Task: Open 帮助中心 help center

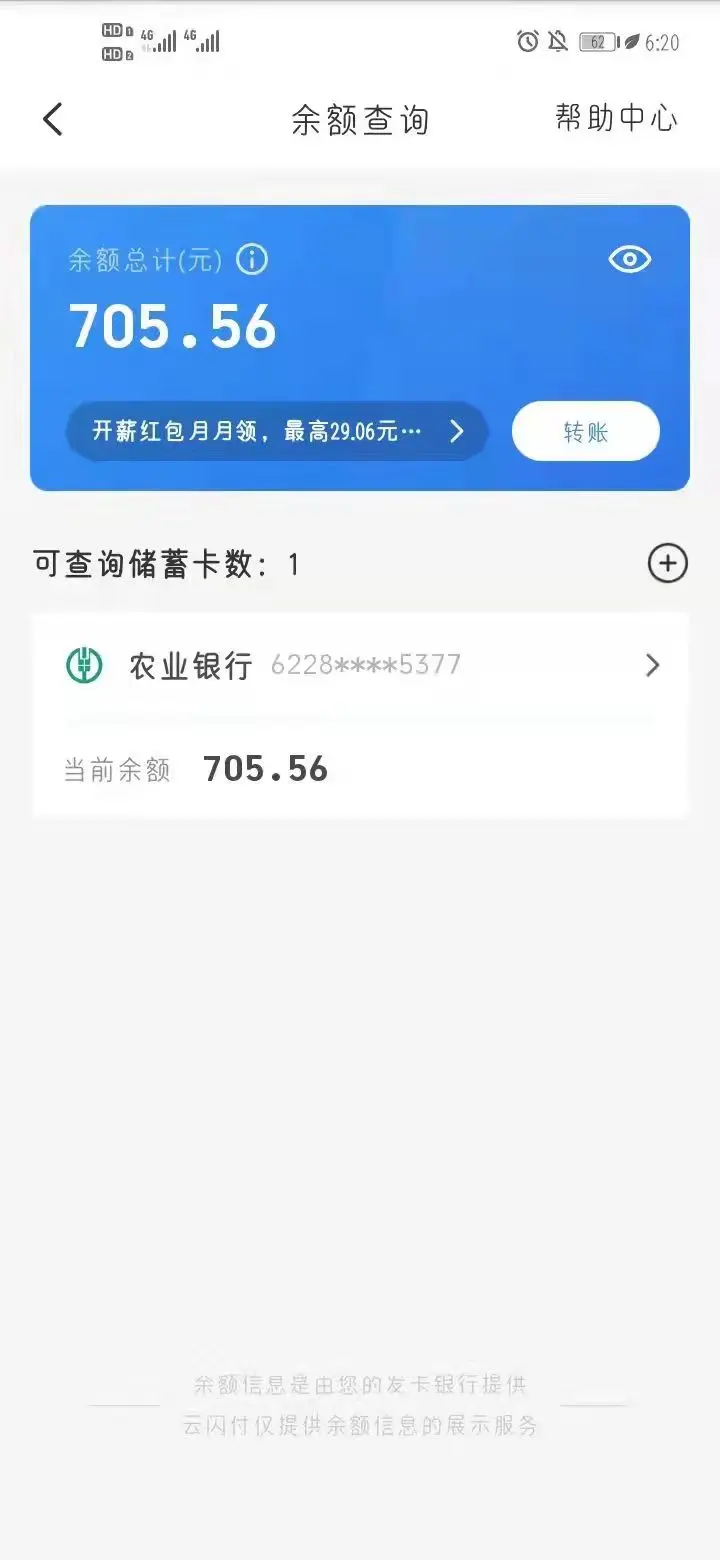Action: click(x=617, y=118)
